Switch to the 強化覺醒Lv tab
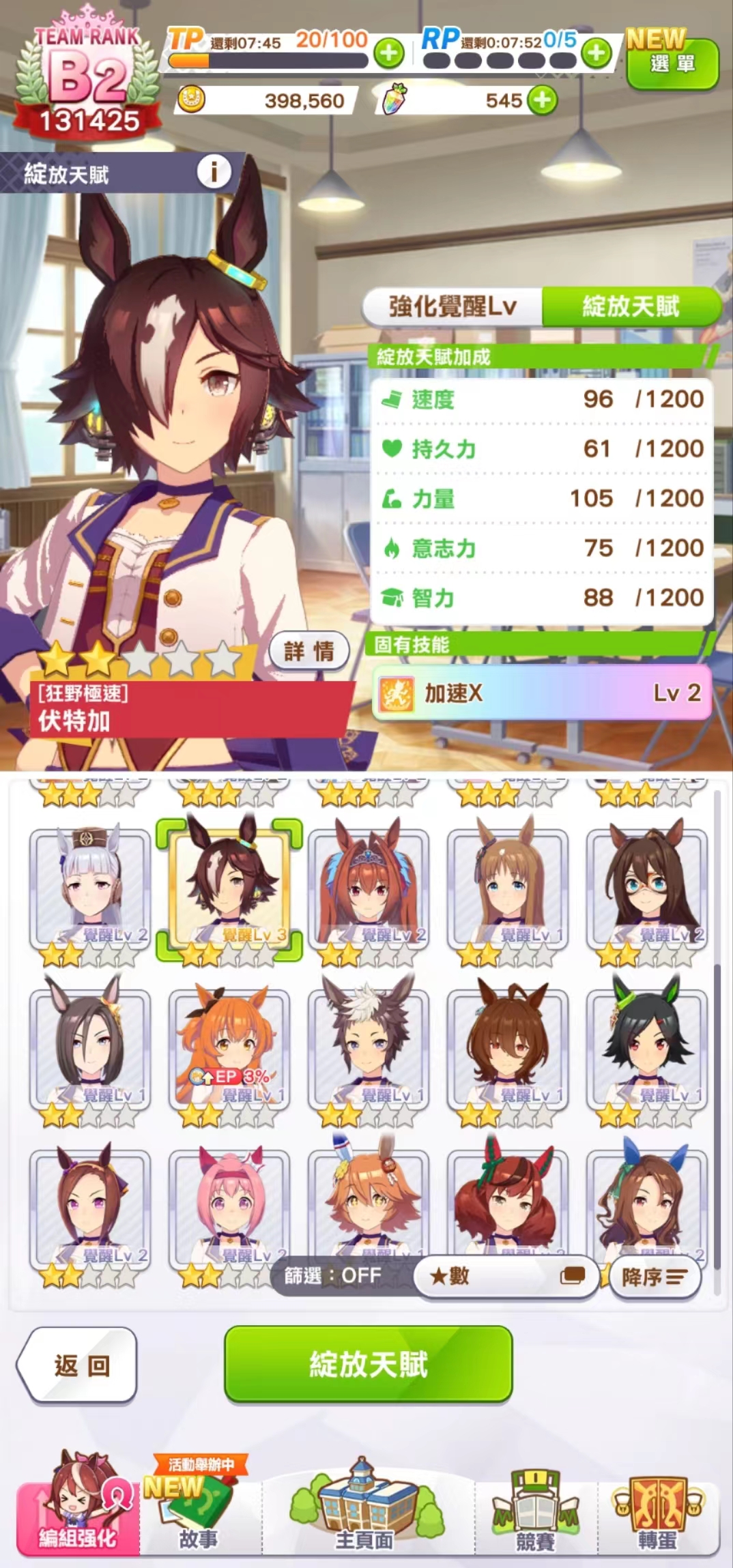This screenshot has height=1568, width=733. coord(452,306)
